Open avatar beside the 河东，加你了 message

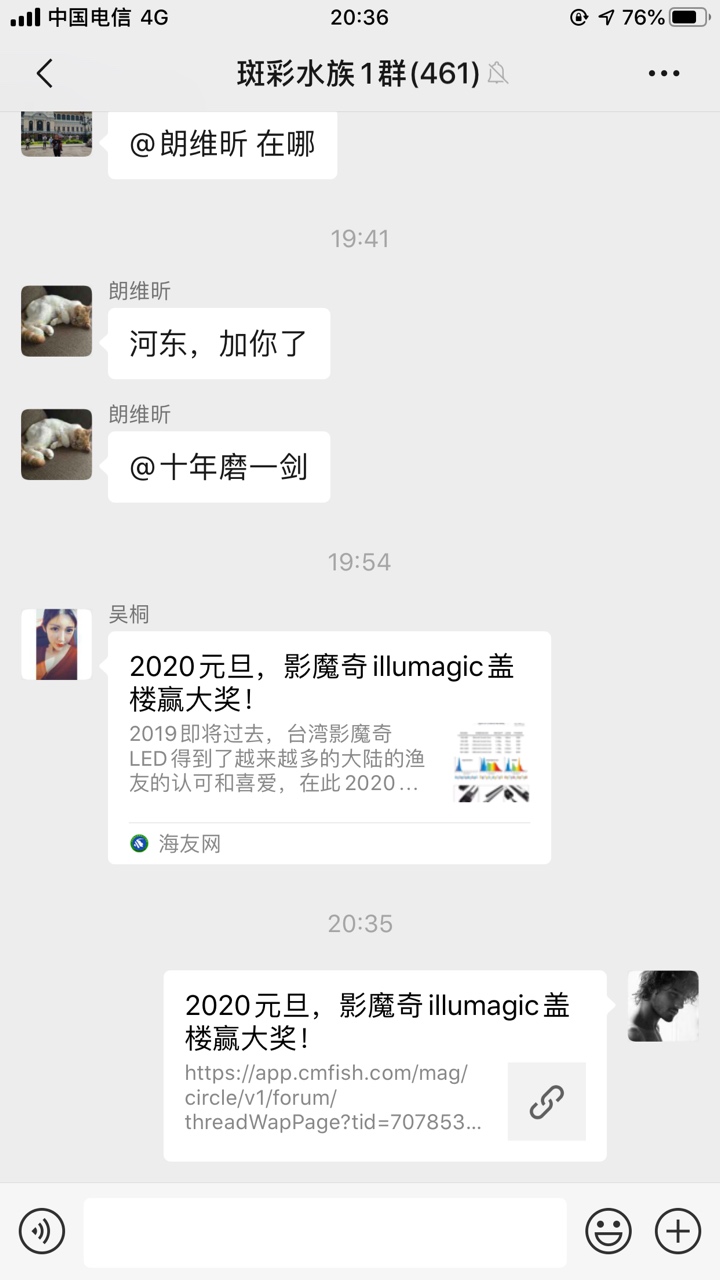point(56,321)
